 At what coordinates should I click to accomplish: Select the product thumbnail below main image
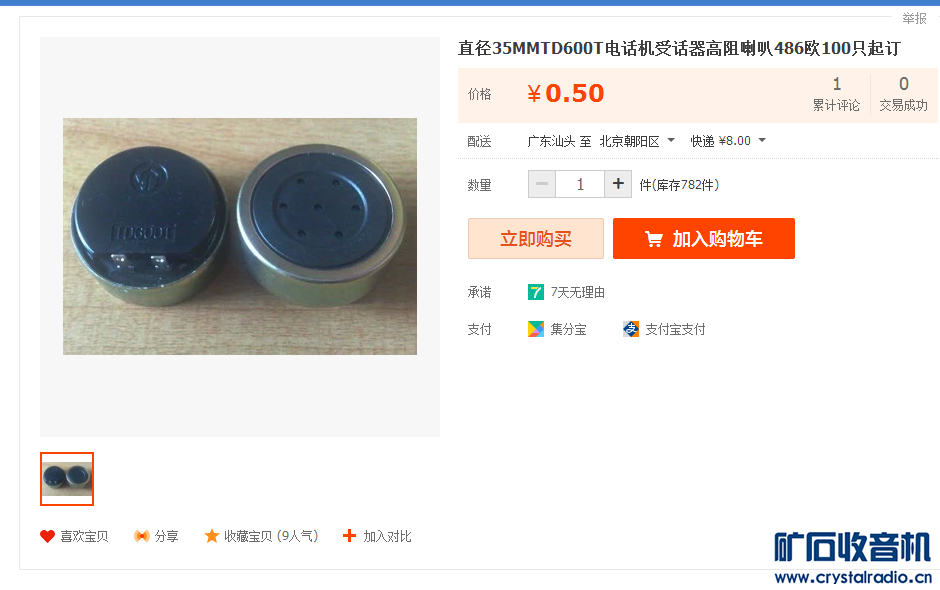[x=67, y=478]
